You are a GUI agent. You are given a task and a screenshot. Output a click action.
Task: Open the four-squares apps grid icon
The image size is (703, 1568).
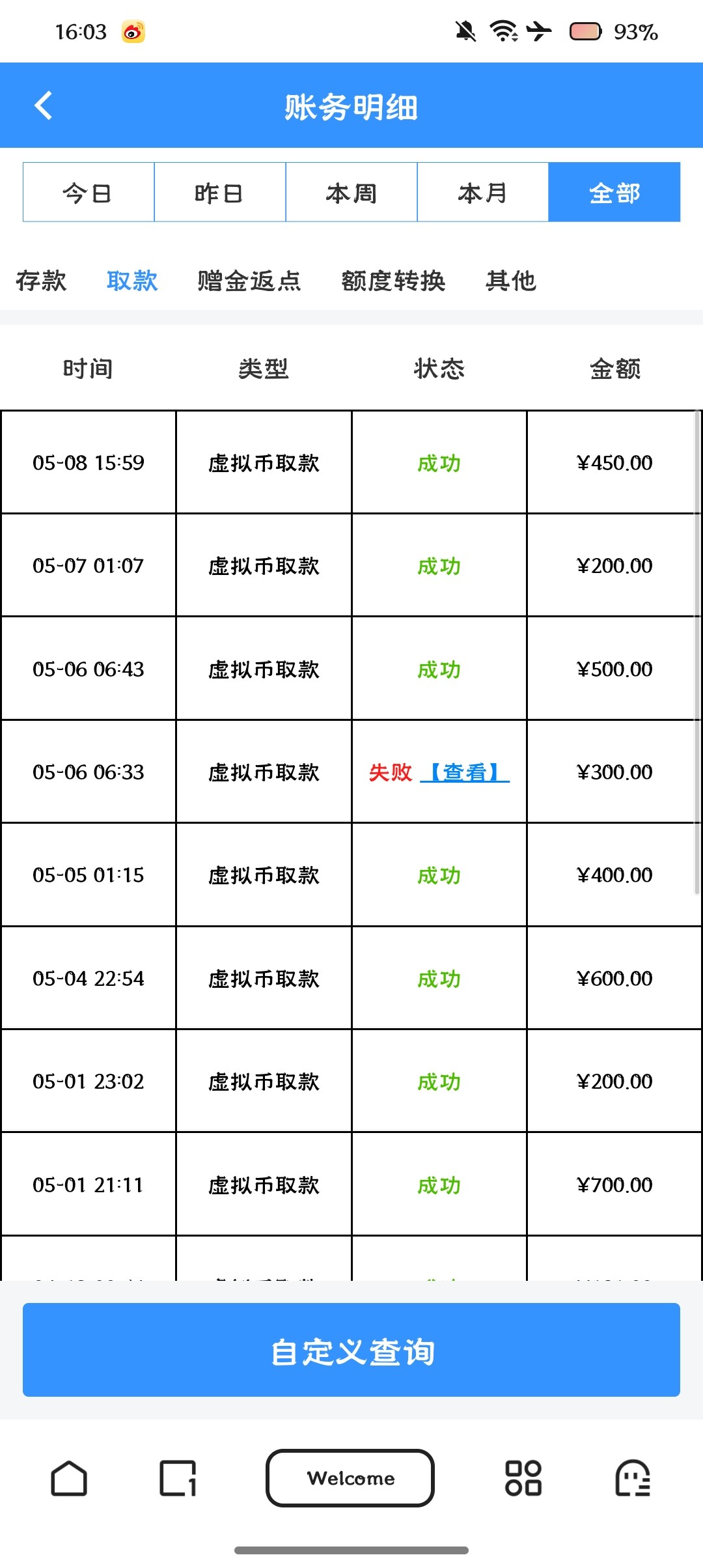[x=523, y=1478]
